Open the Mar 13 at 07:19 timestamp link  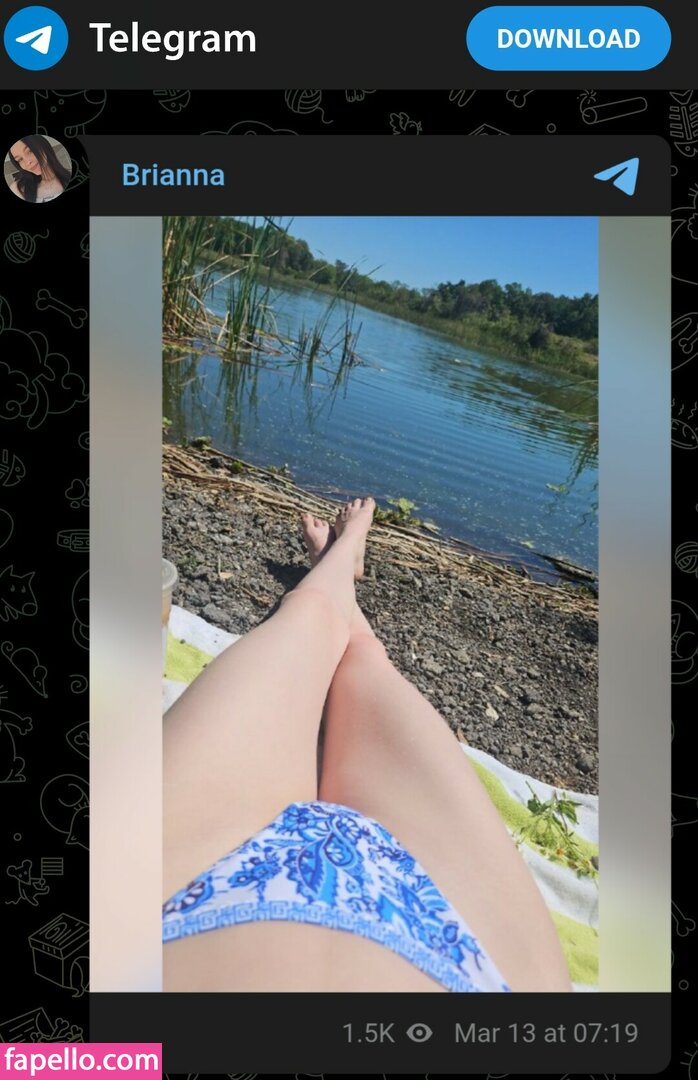545,1033
